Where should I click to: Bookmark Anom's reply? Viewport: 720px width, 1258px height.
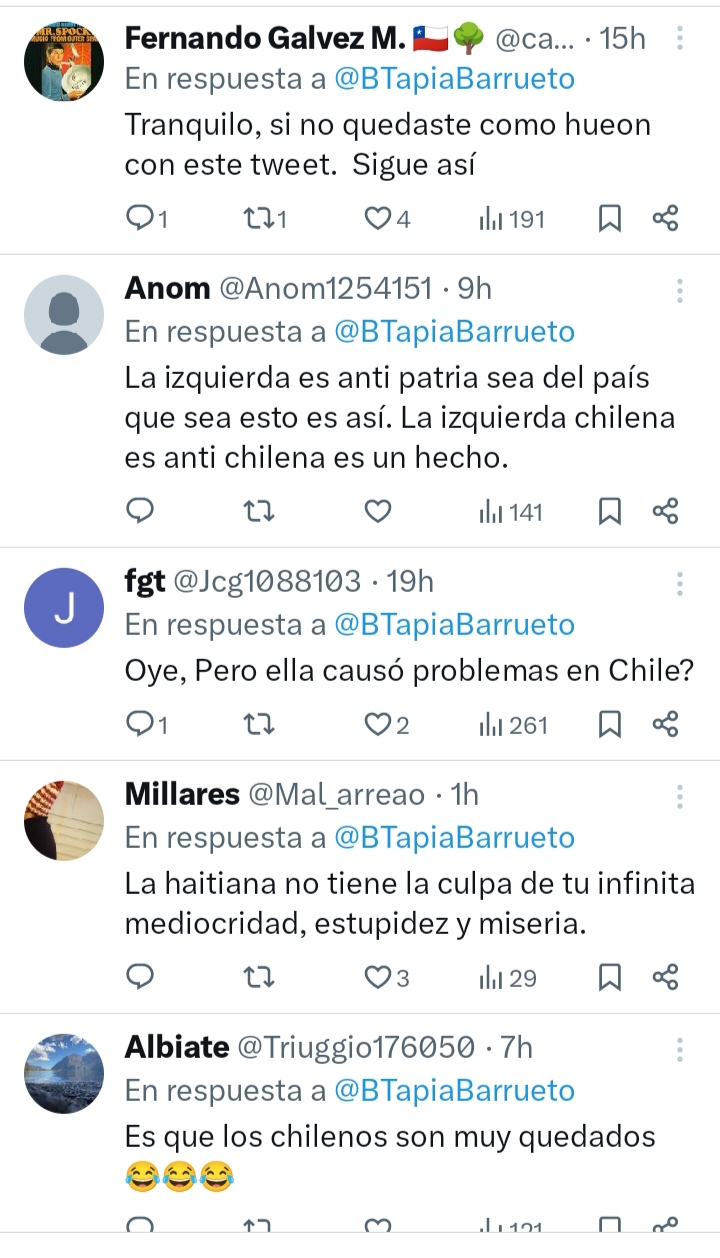point(609,512)
